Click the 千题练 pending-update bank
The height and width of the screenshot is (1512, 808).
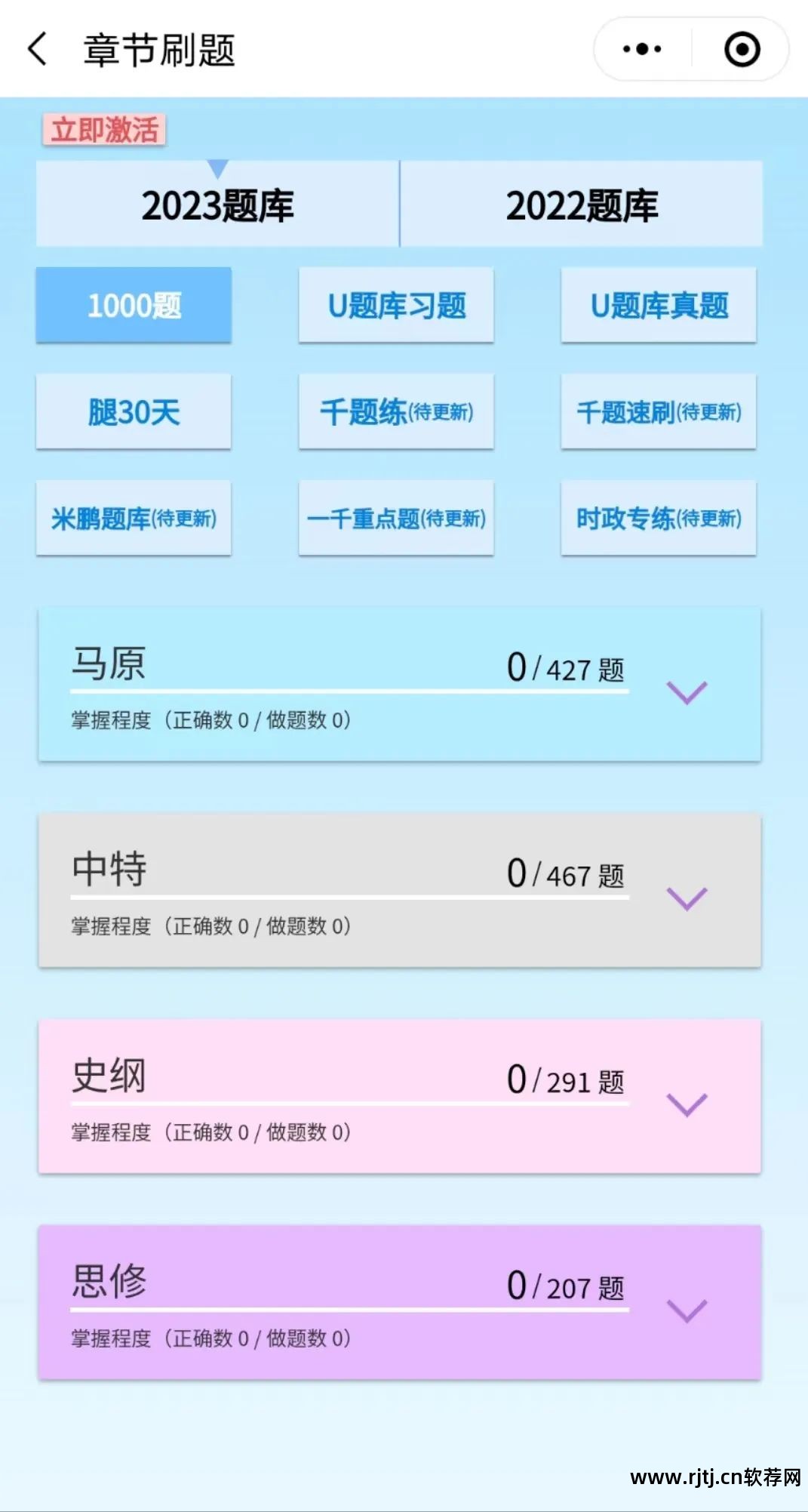[x=395, y=412]
